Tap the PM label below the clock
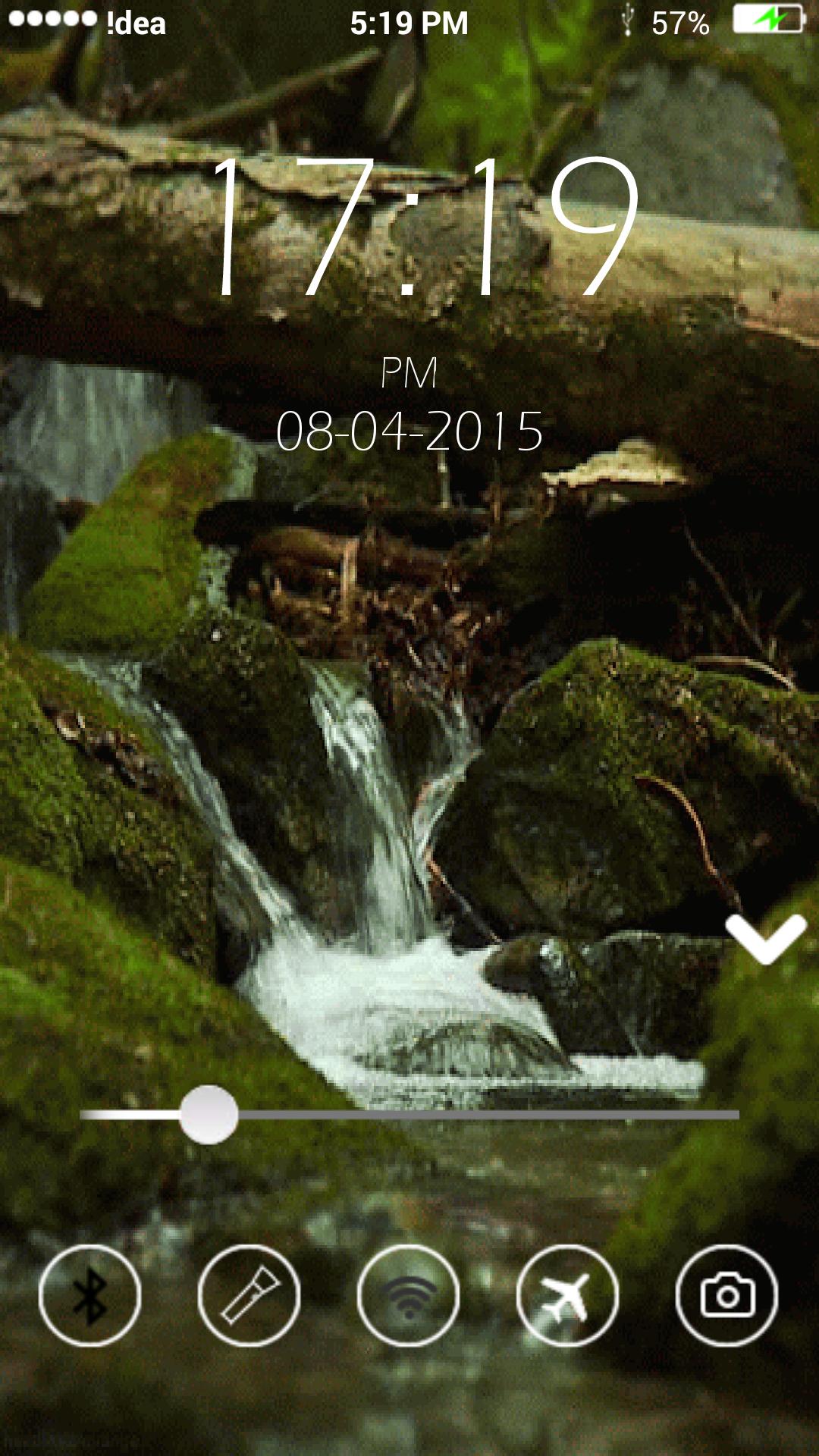This screenshot has width=819, height=1456. click(409, 372)
